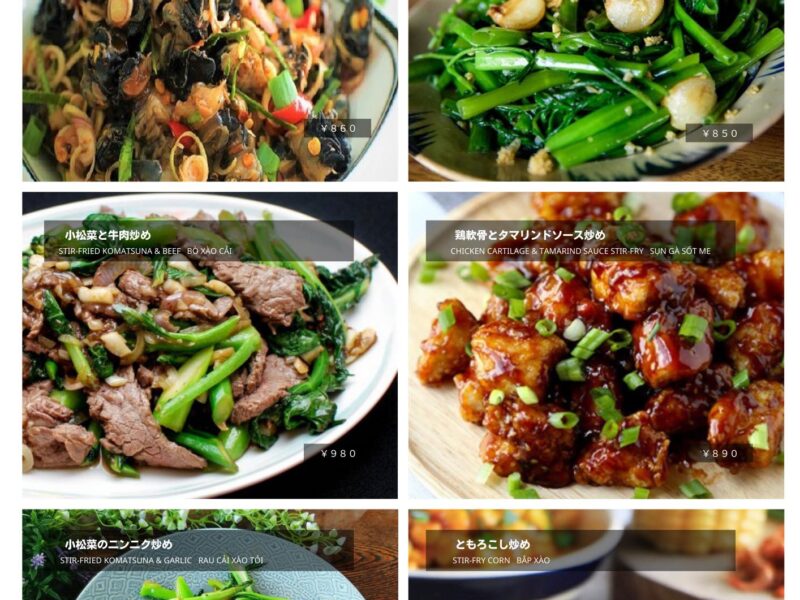Image resolution: width=800 pixels, height=600 pixels.
Task: Open the Stir-fried Komatsuna & Beef dish
Action: click(210, 345)
